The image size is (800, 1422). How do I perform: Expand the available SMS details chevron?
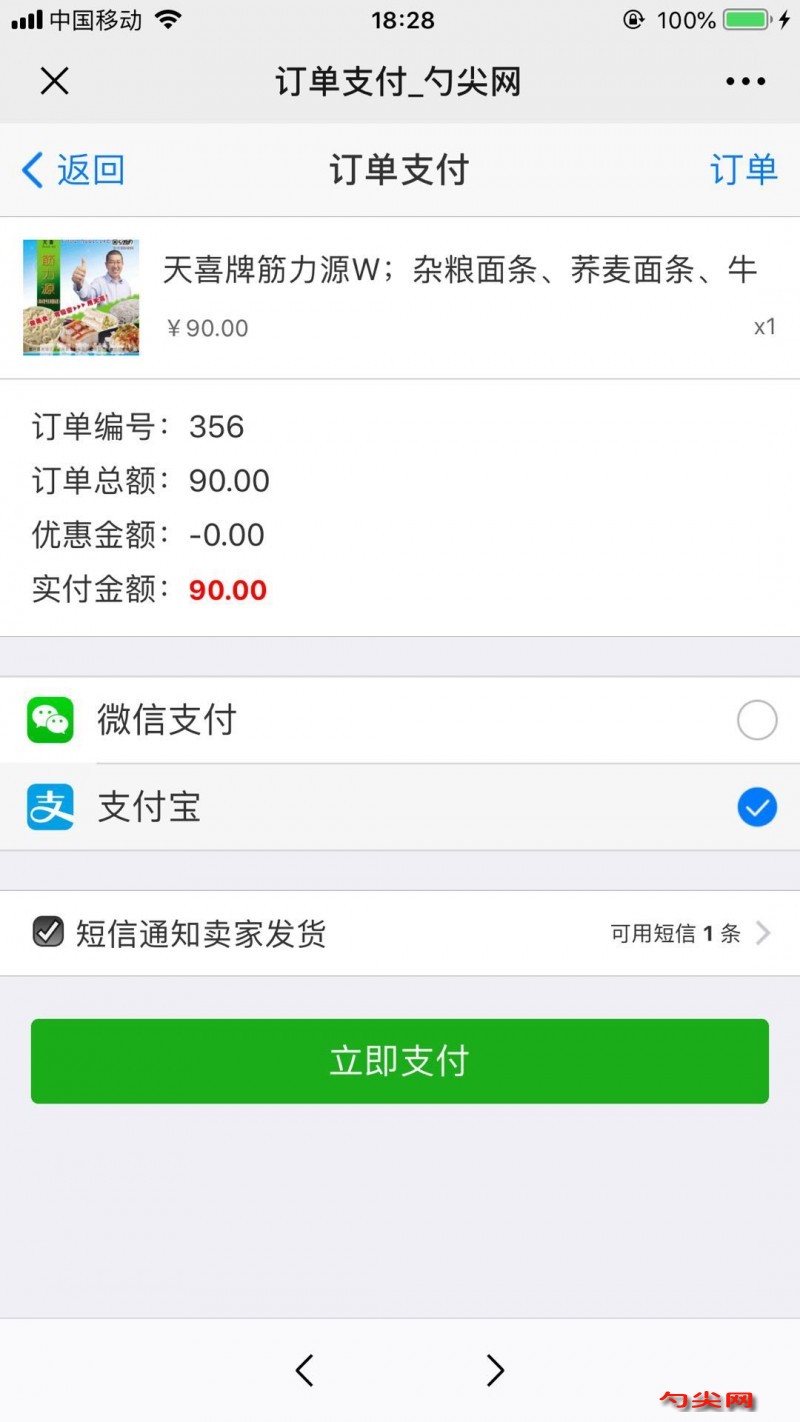tap(765, 932)
